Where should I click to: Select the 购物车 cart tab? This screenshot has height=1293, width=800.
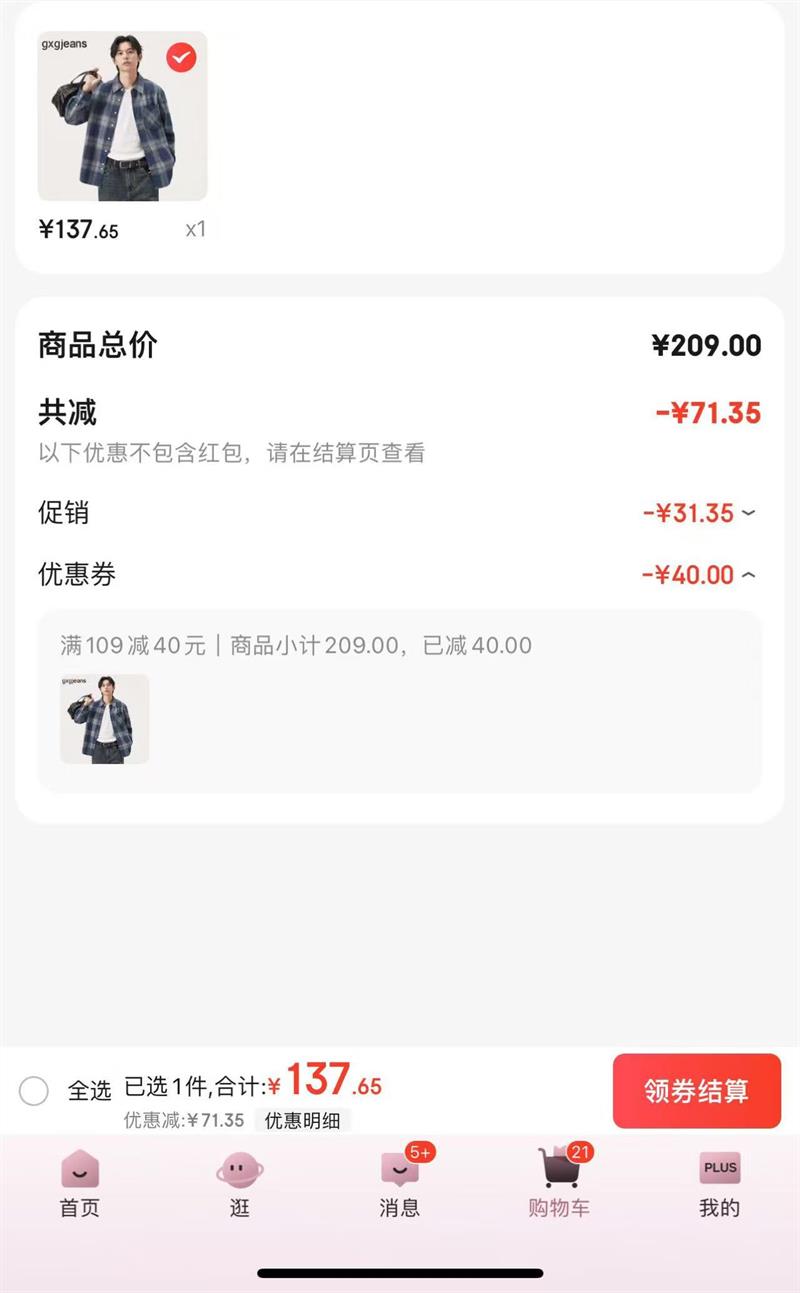[x=559, y=1183]
